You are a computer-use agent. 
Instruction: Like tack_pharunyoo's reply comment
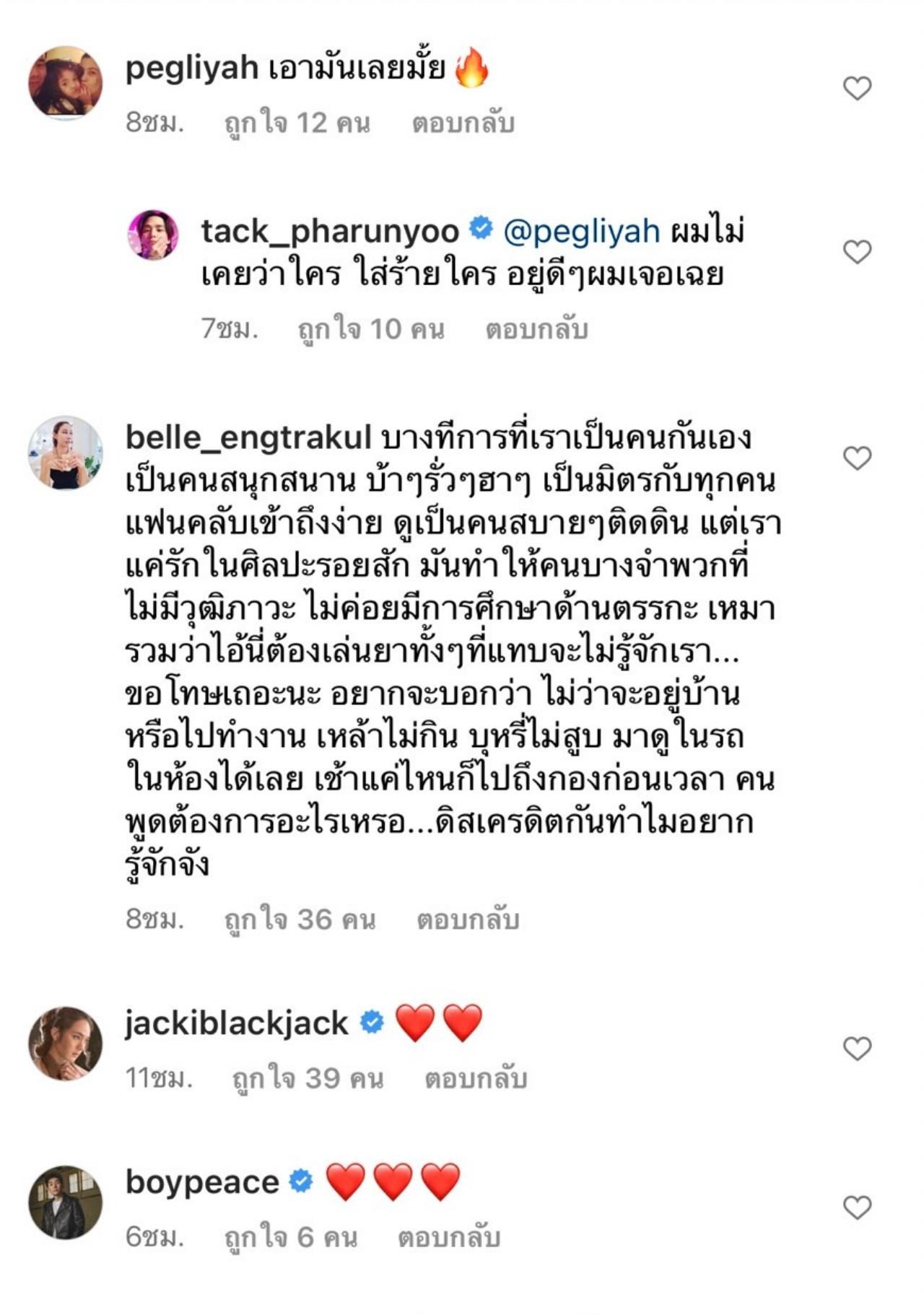point(857,252)
